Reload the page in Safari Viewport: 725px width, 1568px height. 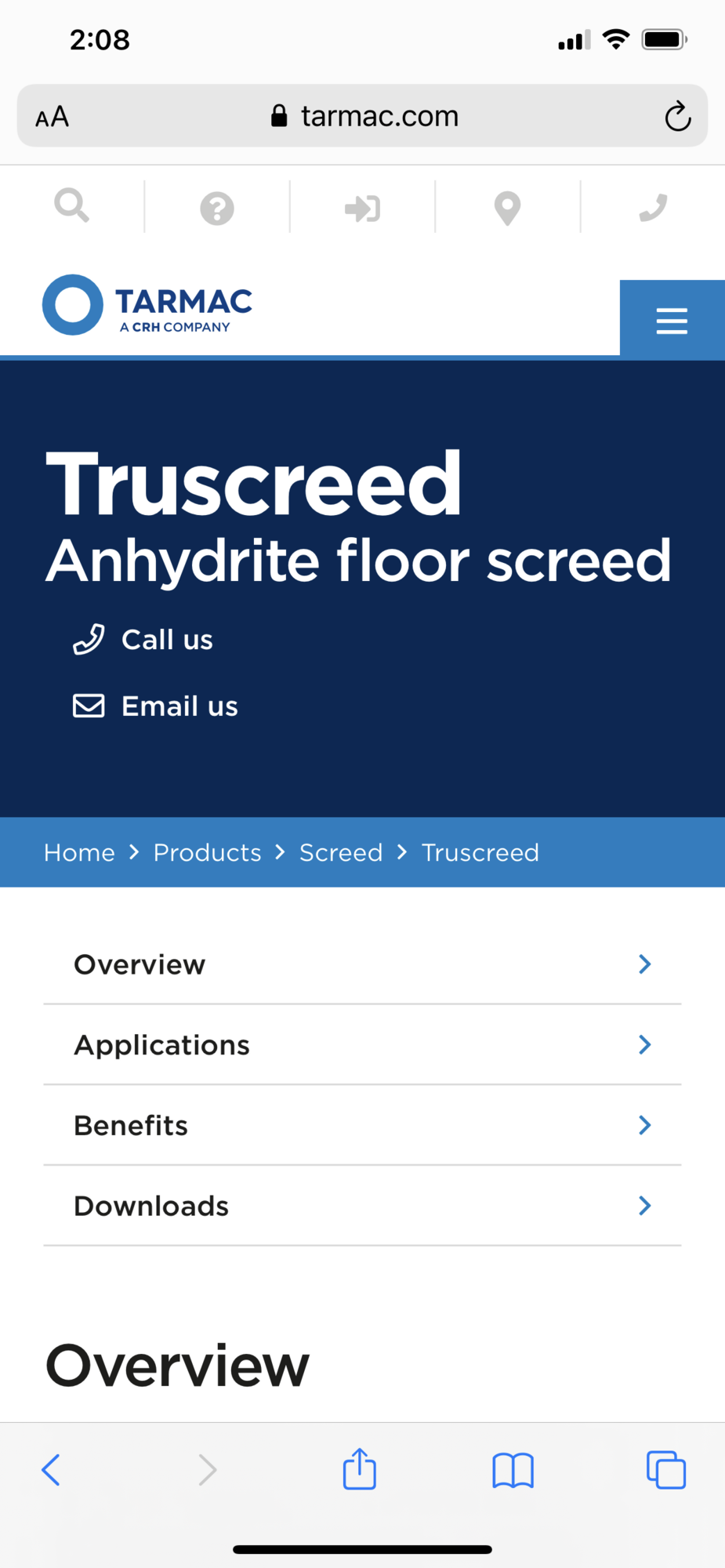677,117
